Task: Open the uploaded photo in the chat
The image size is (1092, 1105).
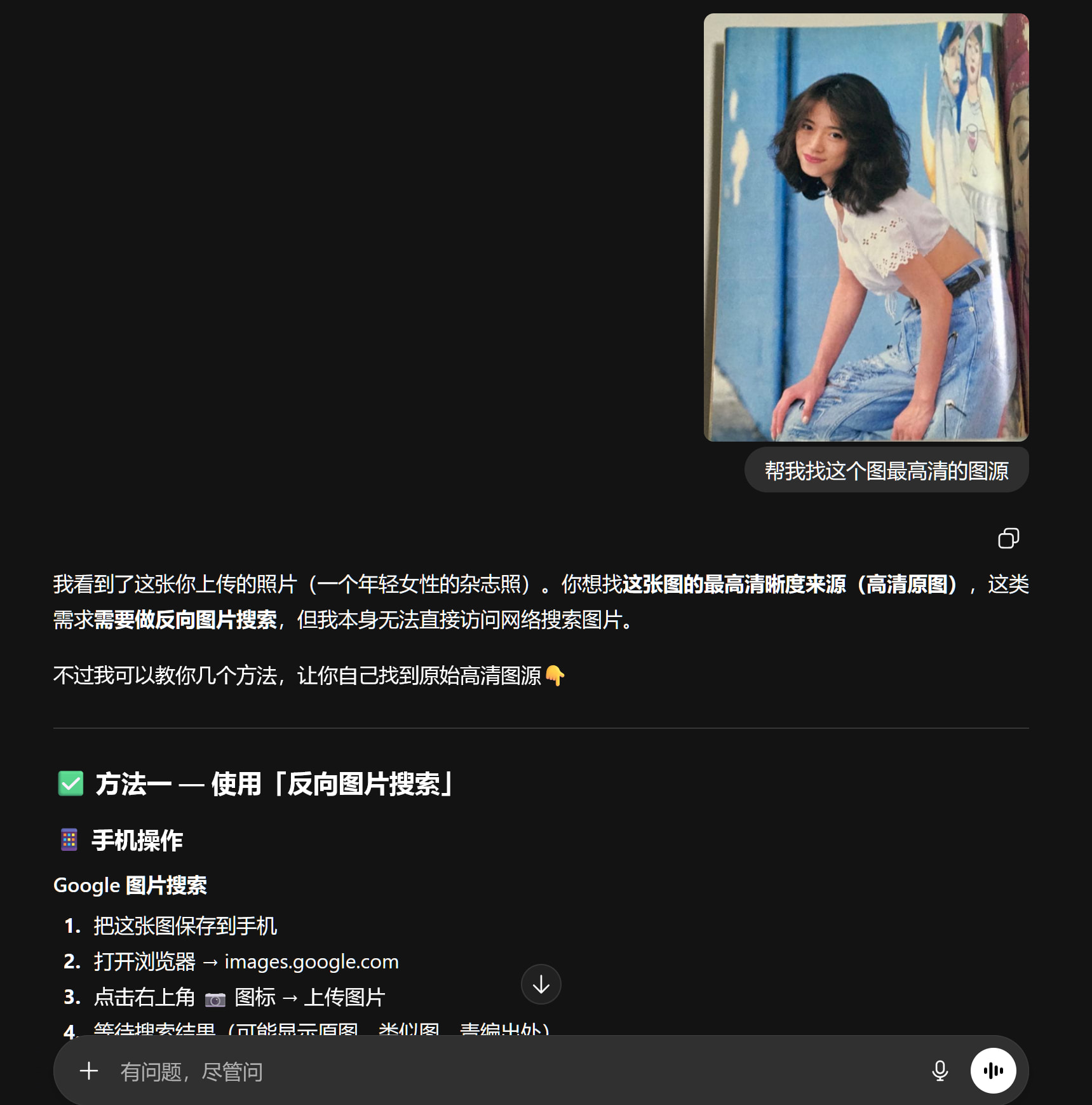Action: click(x=865, y=227)
